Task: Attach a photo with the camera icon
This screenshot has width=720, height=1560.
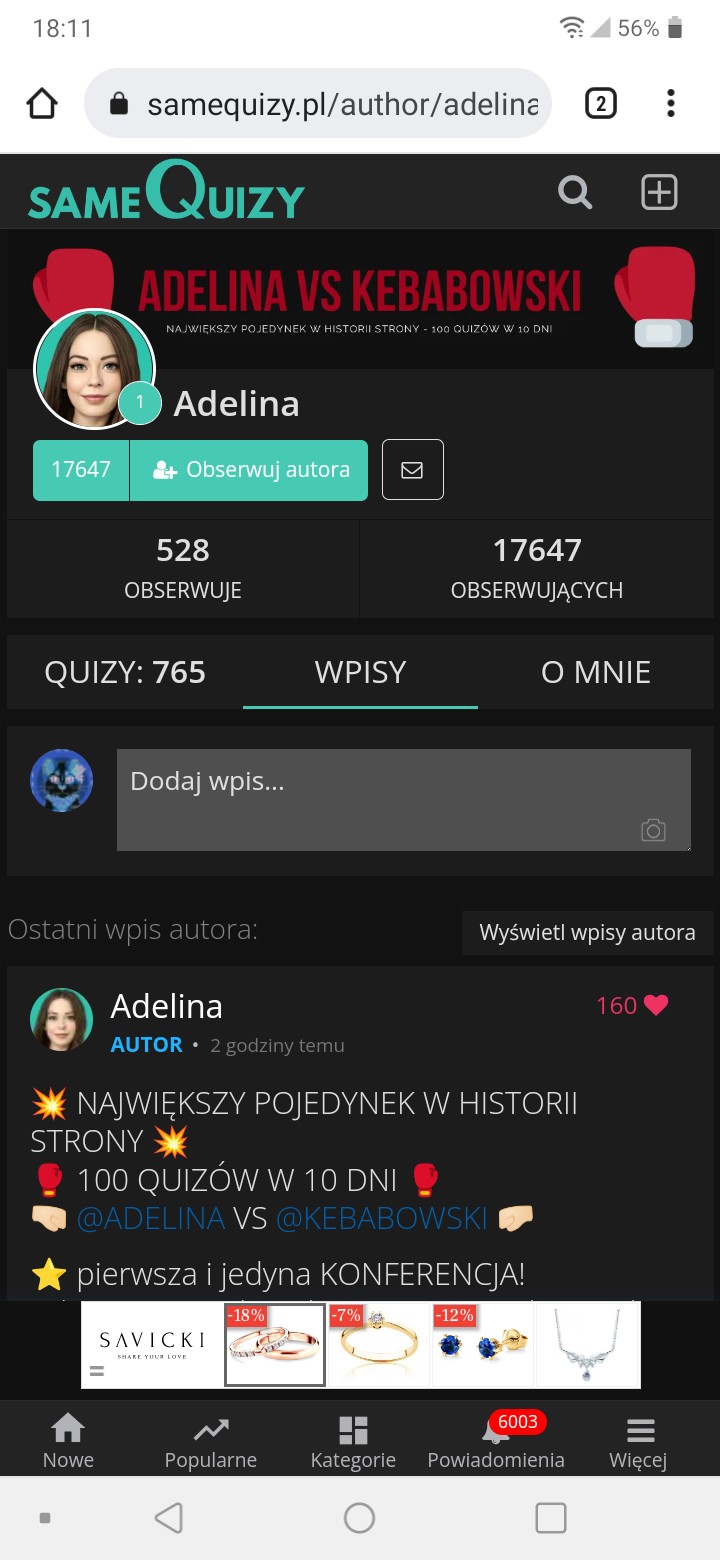Action: (x=653, y=831)
